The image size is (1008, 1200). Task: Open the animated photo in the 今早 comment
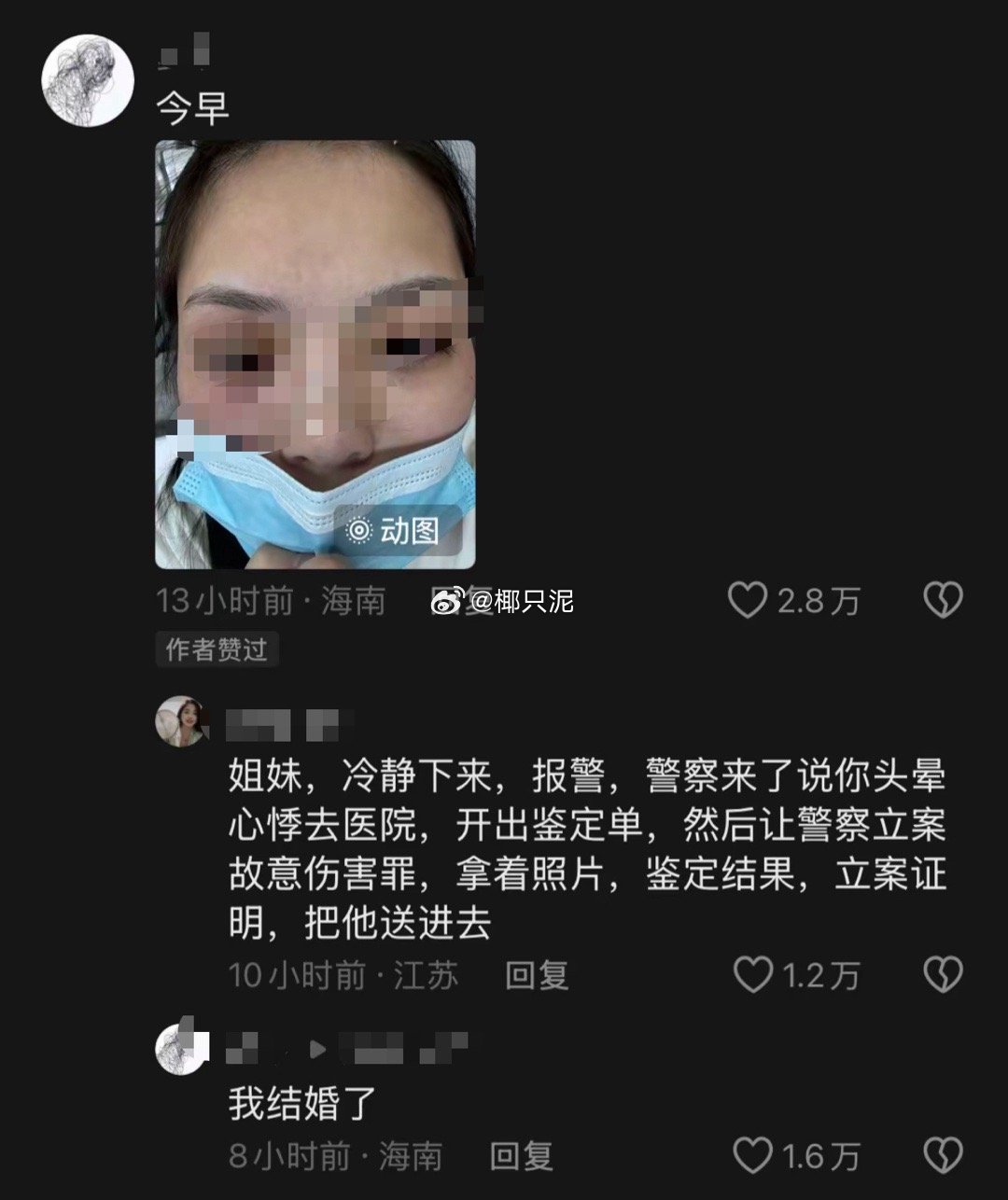click(315, 355)
